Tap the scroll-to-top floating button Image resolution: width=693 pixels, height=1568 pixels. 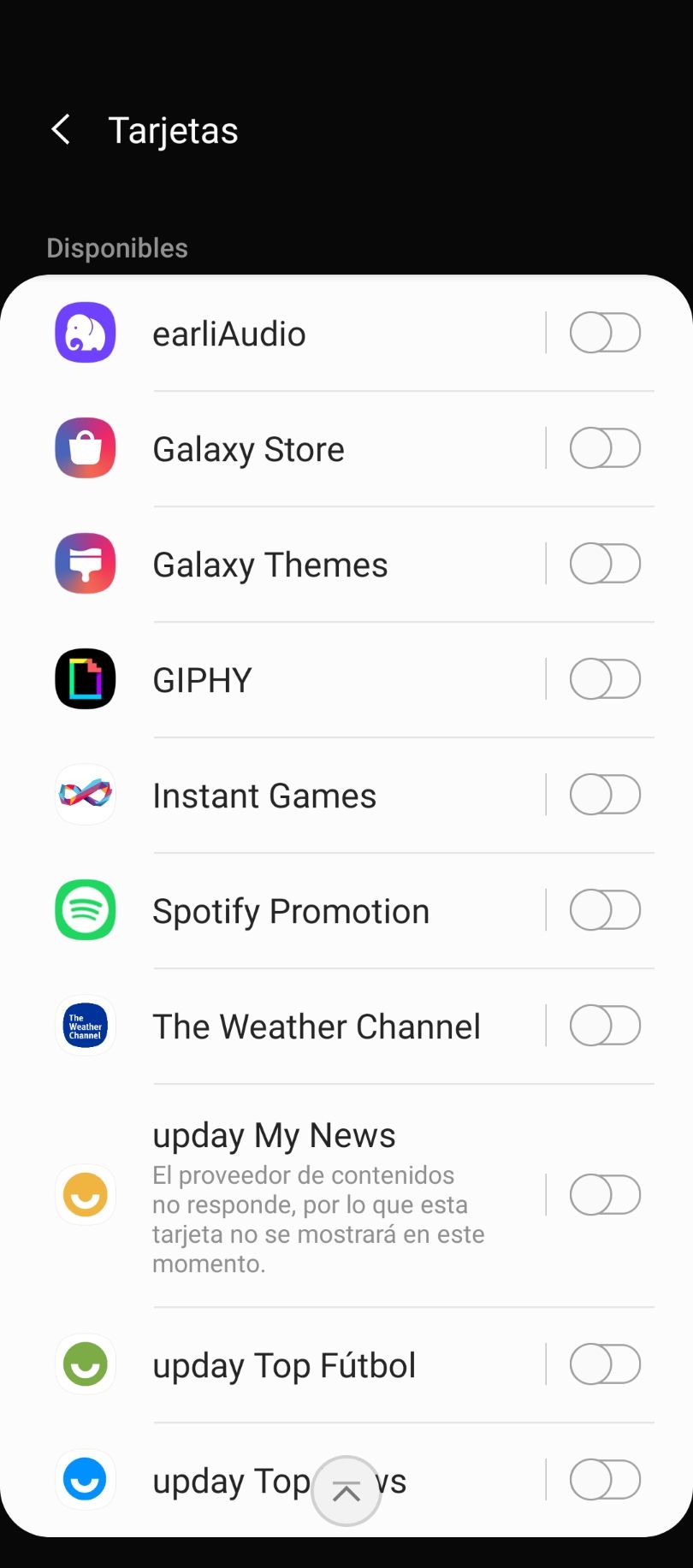coord(346,1492)
